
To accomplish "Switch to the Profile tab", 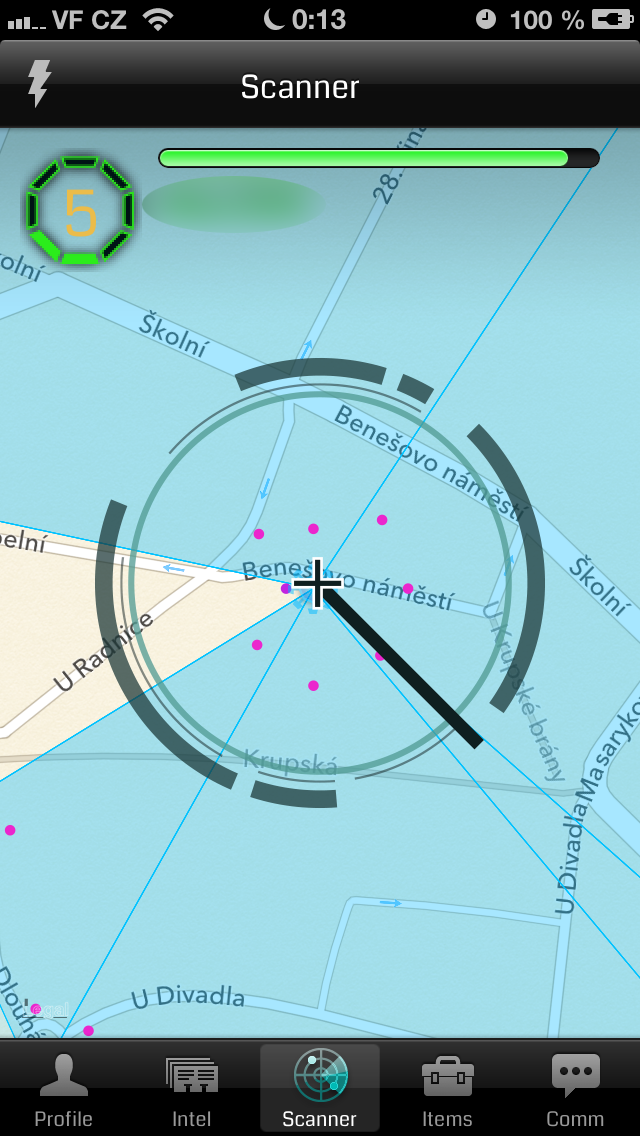I will [64, 1089].
